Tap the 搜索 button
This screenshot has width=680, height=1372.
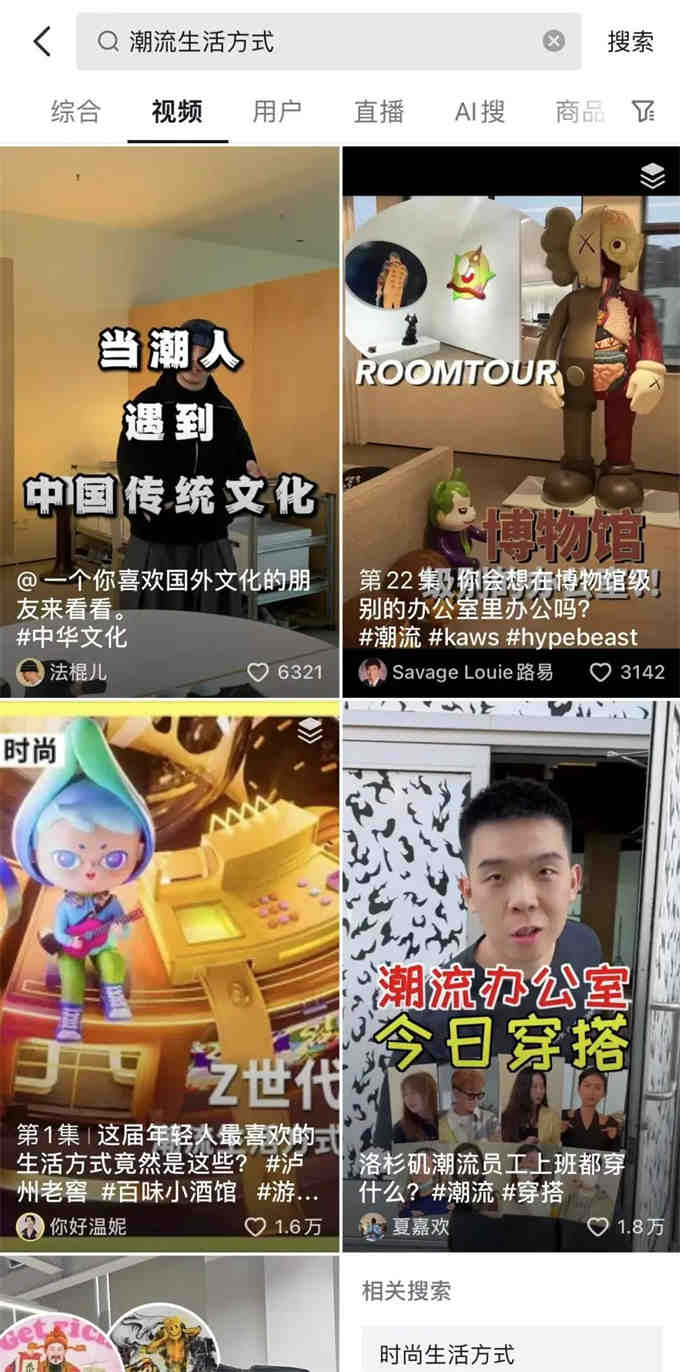tap(630, 42)
